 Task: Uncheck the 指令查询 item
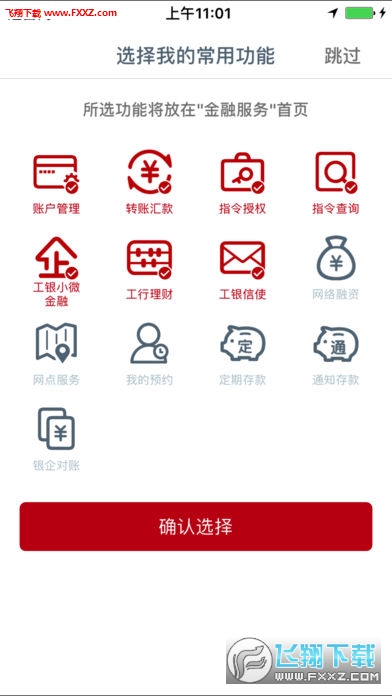(x=336, y=183)
